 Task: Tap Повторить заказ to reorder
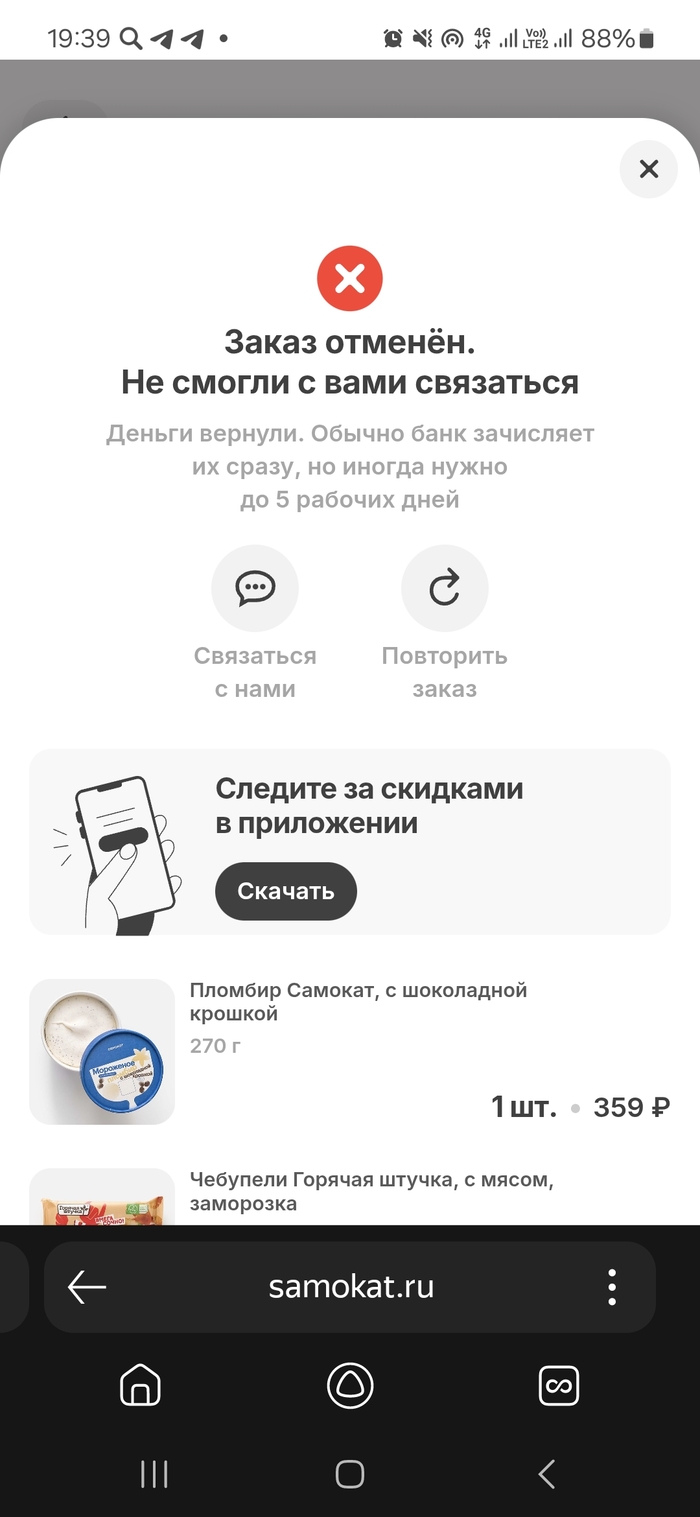(x=444, y=588)
